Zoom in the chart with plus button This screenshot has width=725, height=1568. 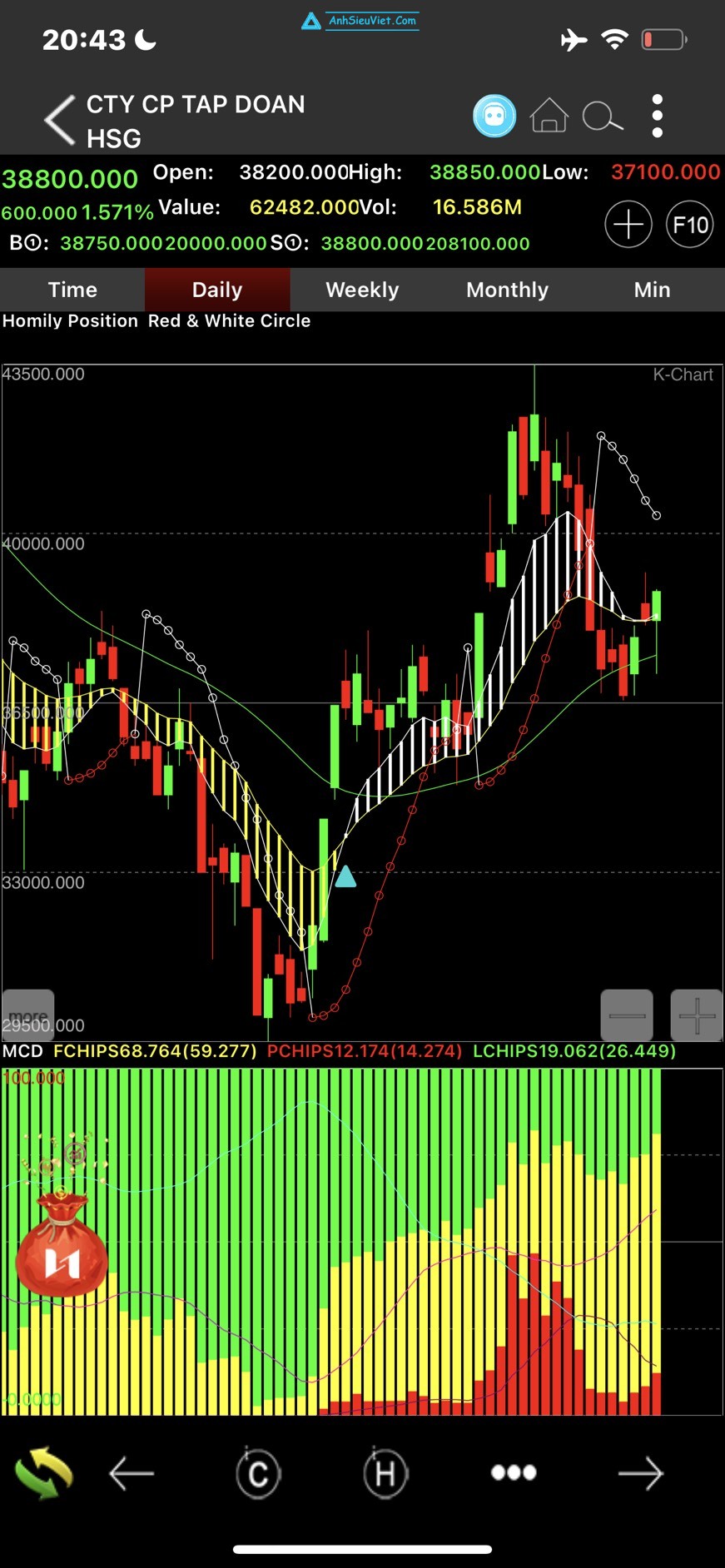tap(696, 1015)
